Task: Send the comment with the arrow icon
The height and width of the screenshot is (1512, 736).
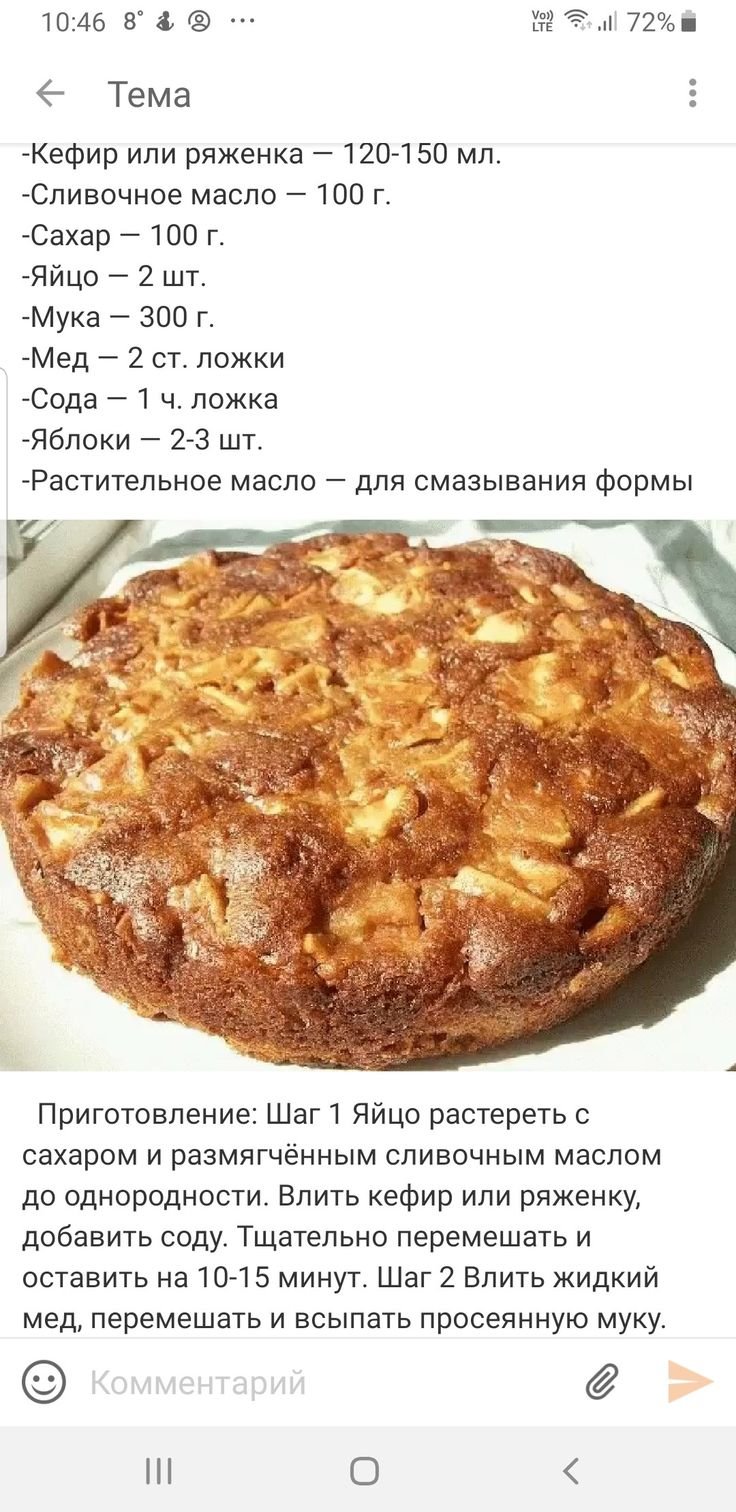Action: click(x=689, y=1382)
